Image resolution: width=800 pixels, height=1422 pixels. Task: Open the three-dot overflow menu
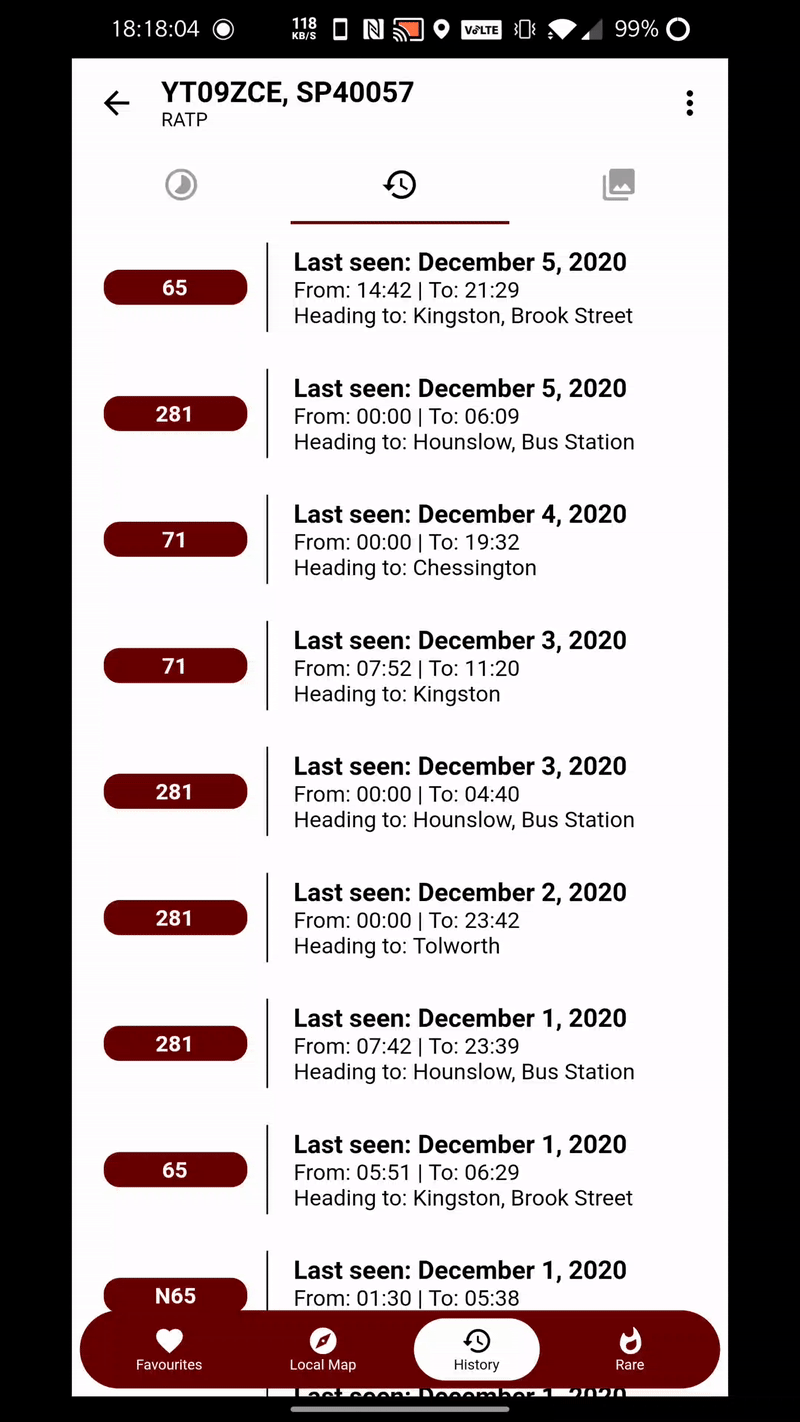pyautogui.click(x=689, y=103)
